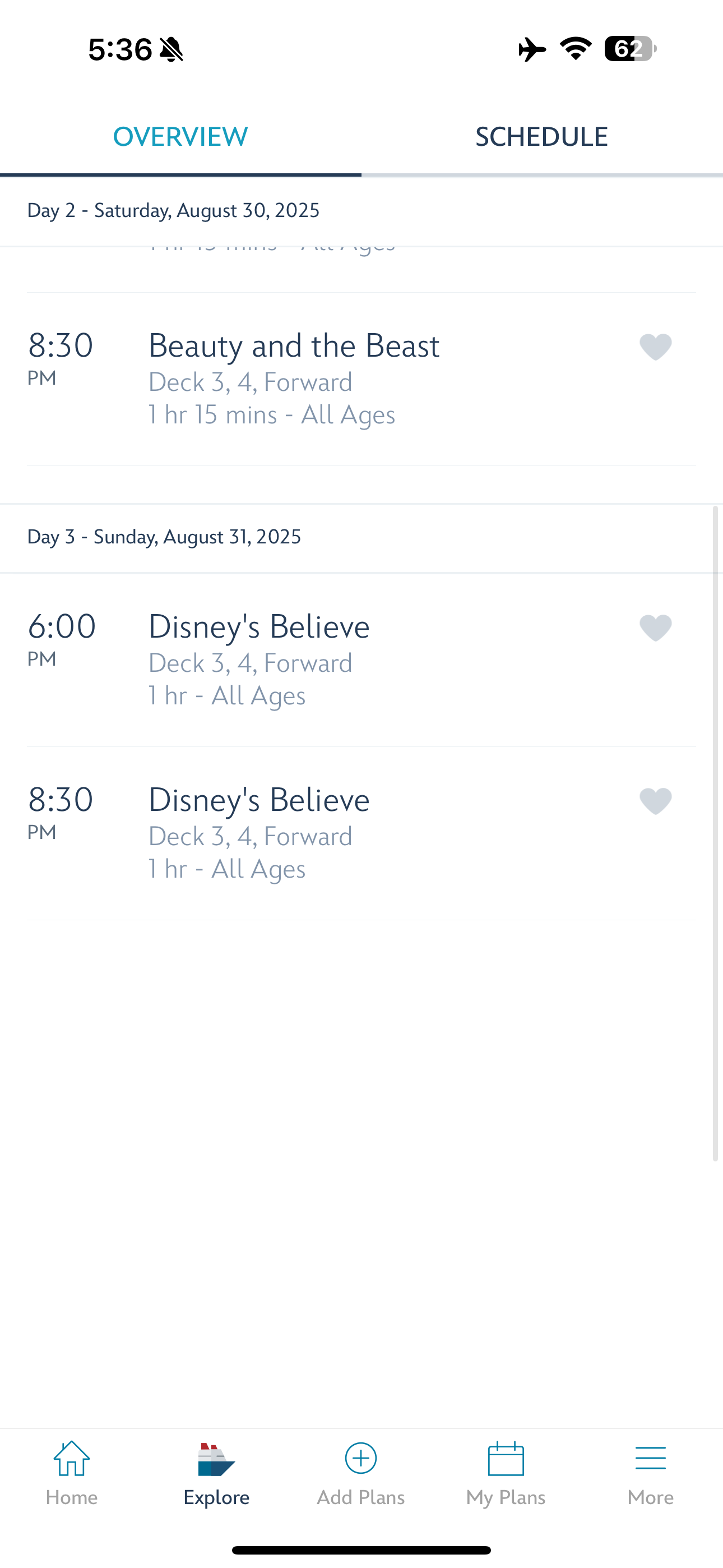Select the Overview tab
723x1568 pixels.
pos(180,137)
